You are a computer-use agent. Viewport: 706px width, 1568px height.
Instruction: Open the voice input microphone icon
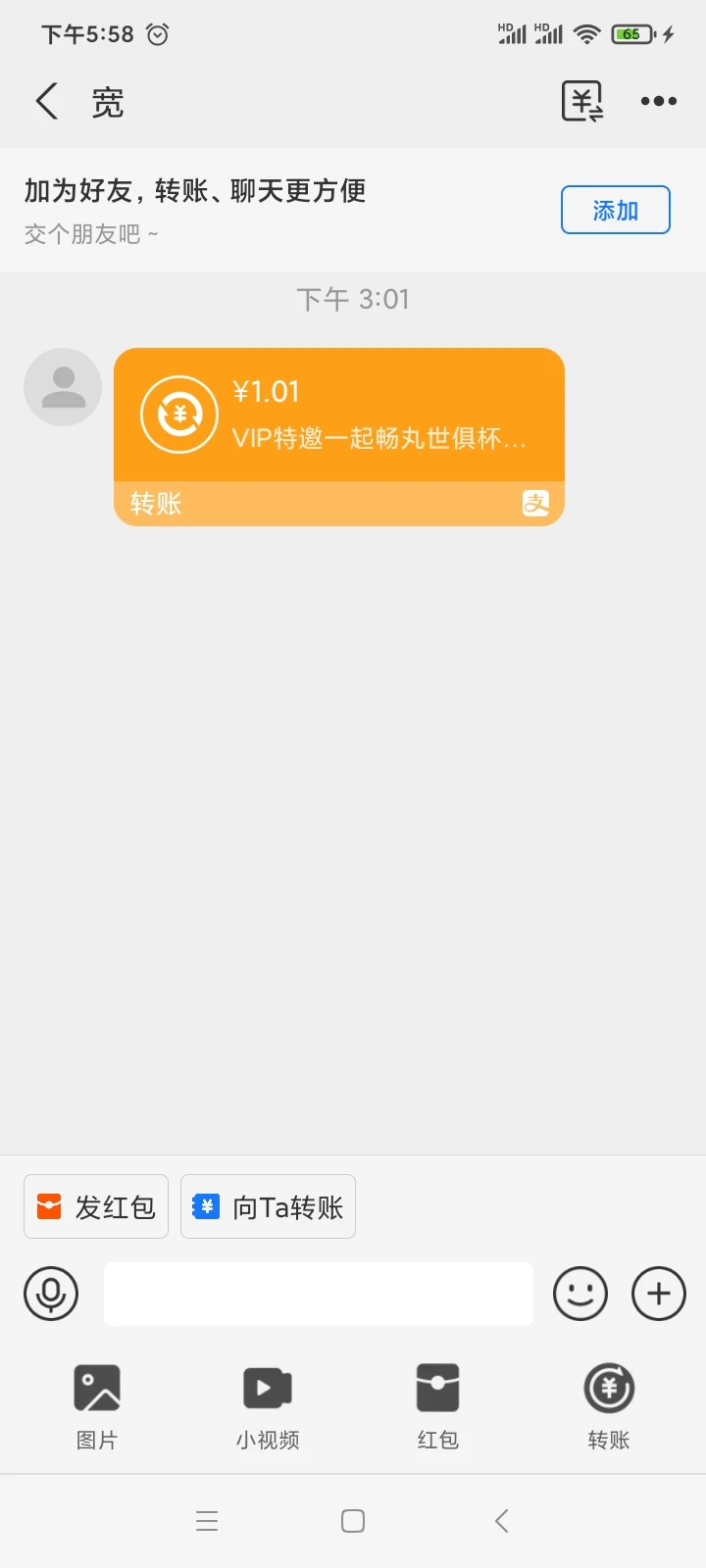(50, 1294)
